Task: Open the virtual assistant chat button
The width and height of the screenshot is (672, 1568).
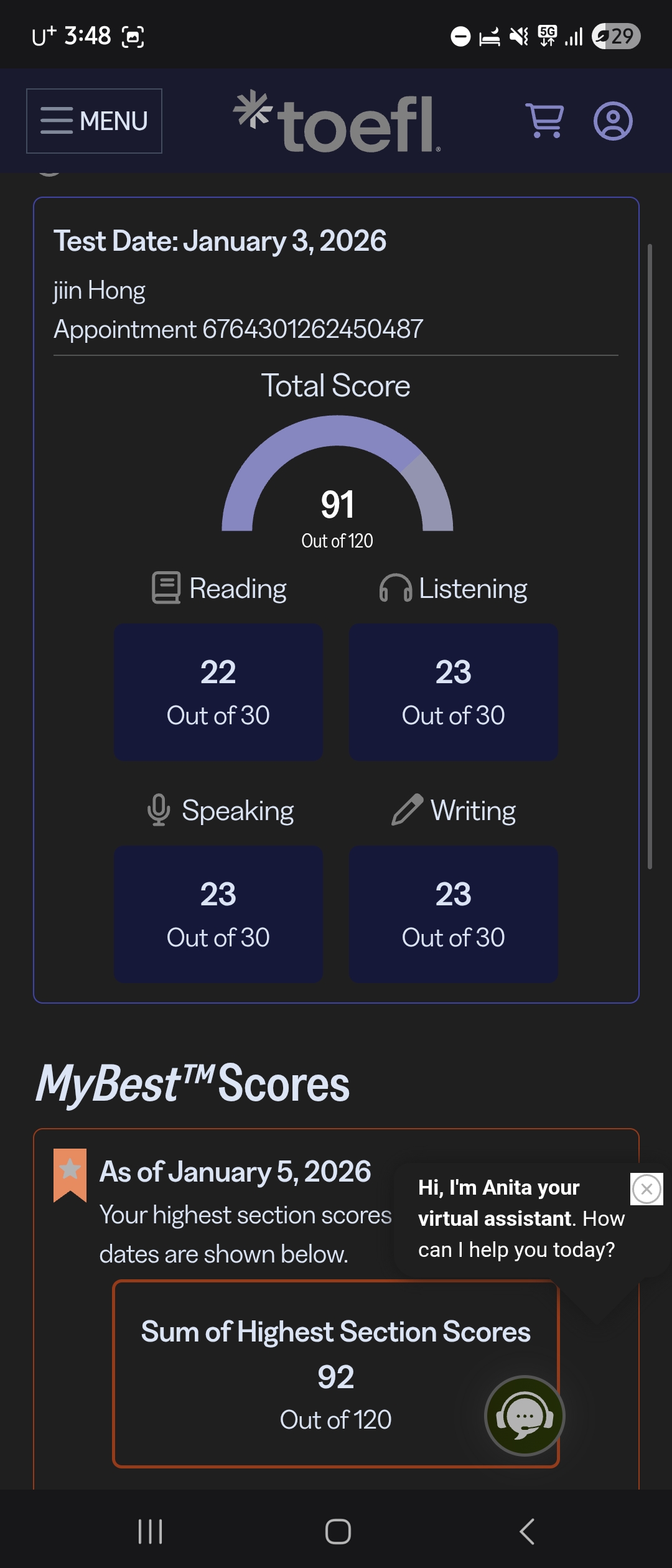Action: click(525, 1416)
